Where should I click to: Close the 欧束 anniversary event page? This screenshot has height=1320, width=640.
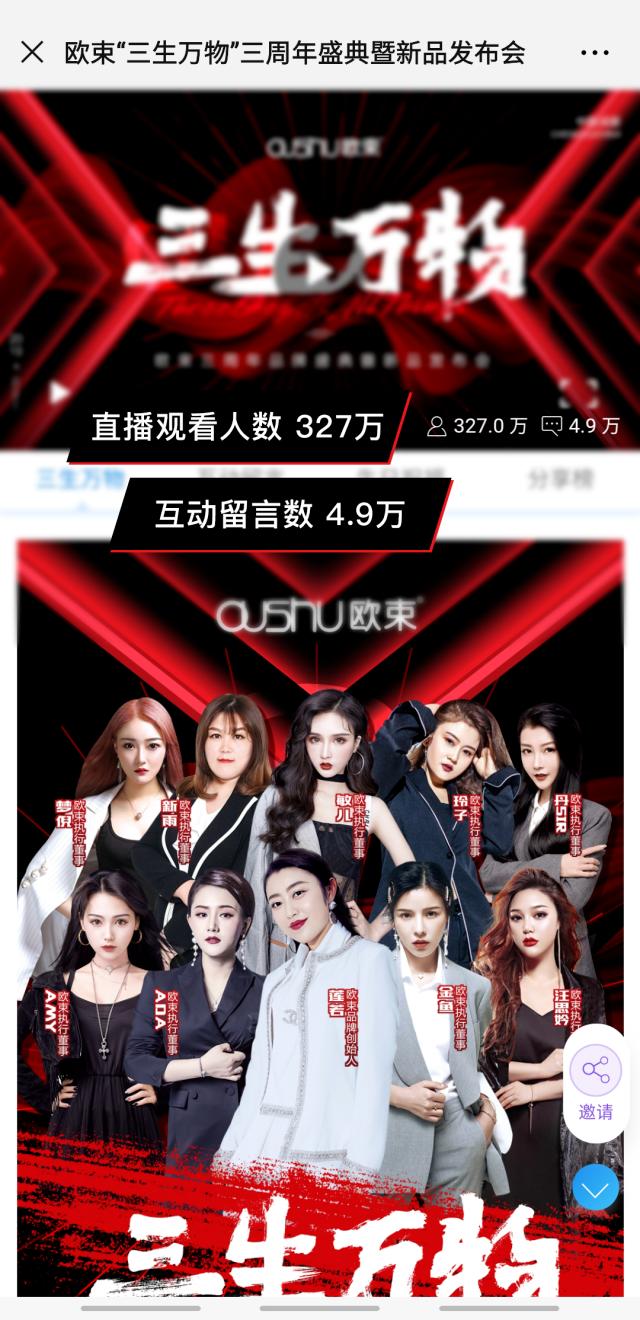(32, 52)
